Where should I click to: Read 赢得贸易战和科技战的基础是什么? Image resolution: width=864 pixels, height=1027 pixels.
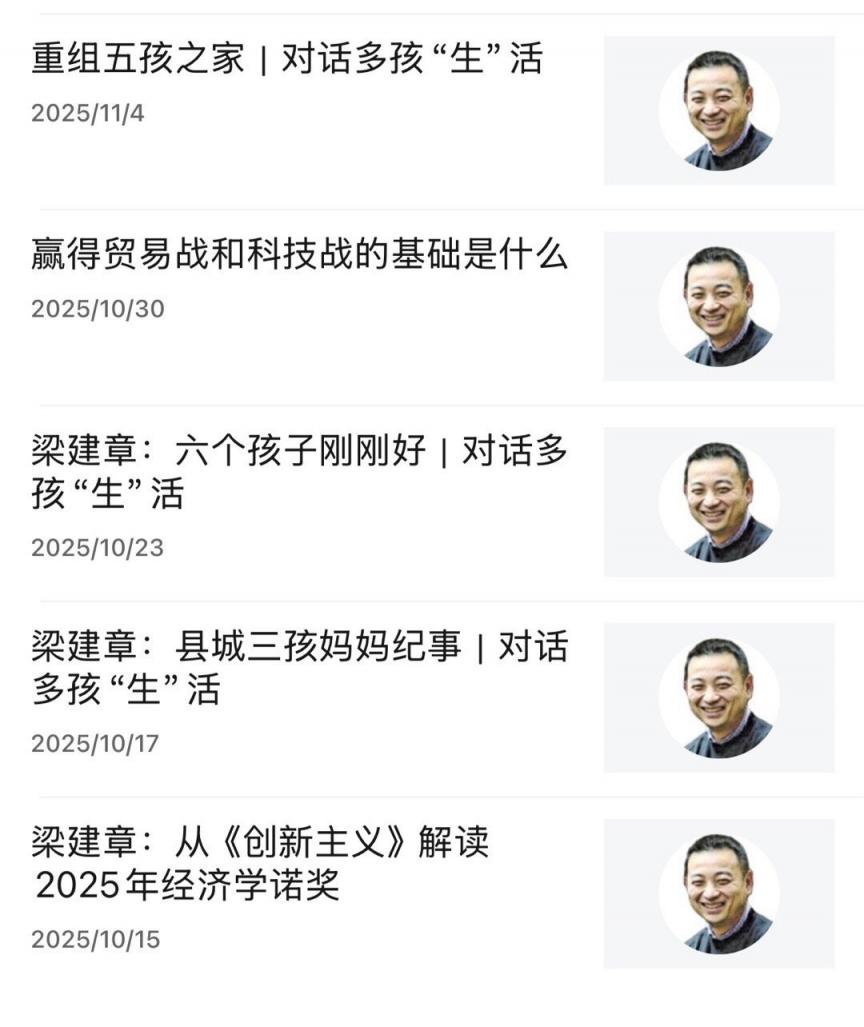(x=300, y=256)
